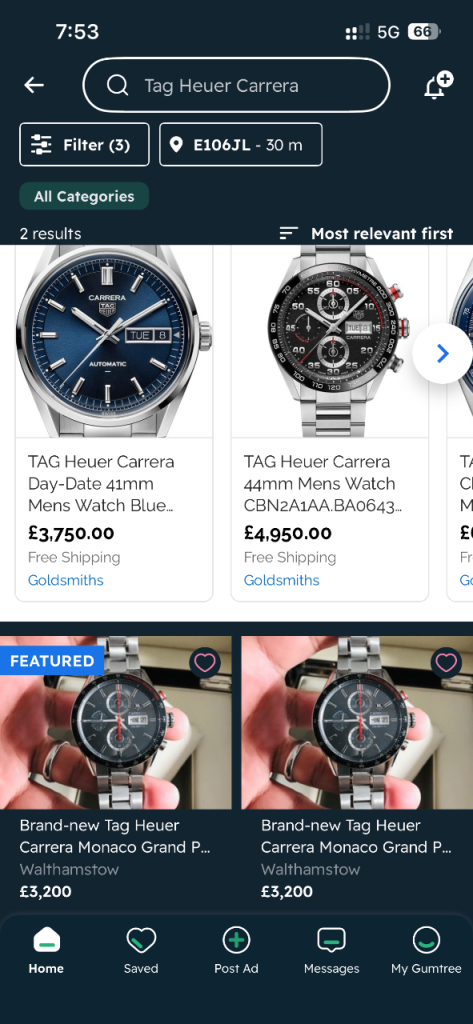Open the £3,750.00 Carrera Day-Date 41mm card
473x1024 pixels.
pos(114,423)
